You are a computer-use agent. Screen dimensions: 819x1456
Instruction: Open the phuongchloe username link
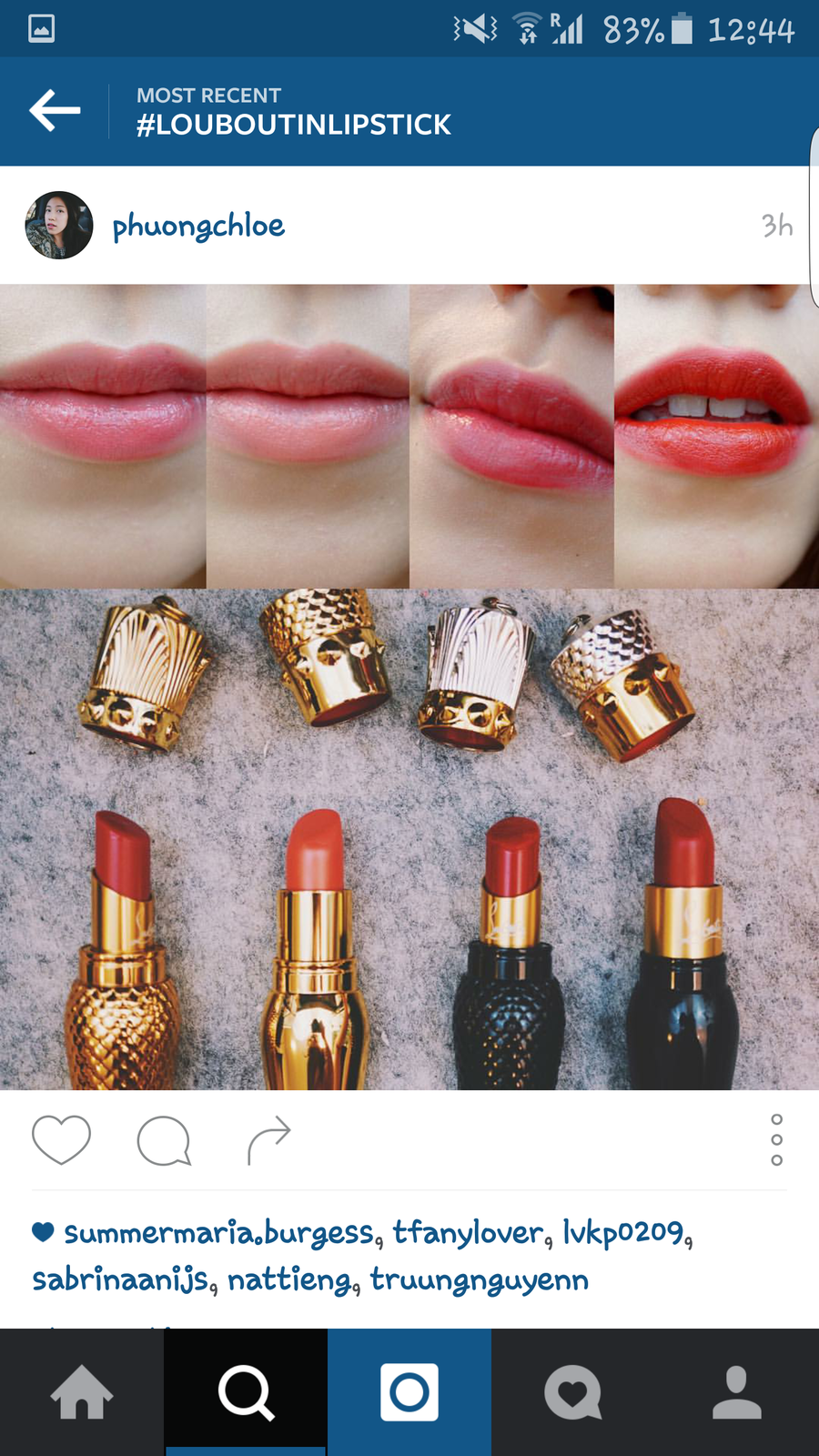pos(198,226)
